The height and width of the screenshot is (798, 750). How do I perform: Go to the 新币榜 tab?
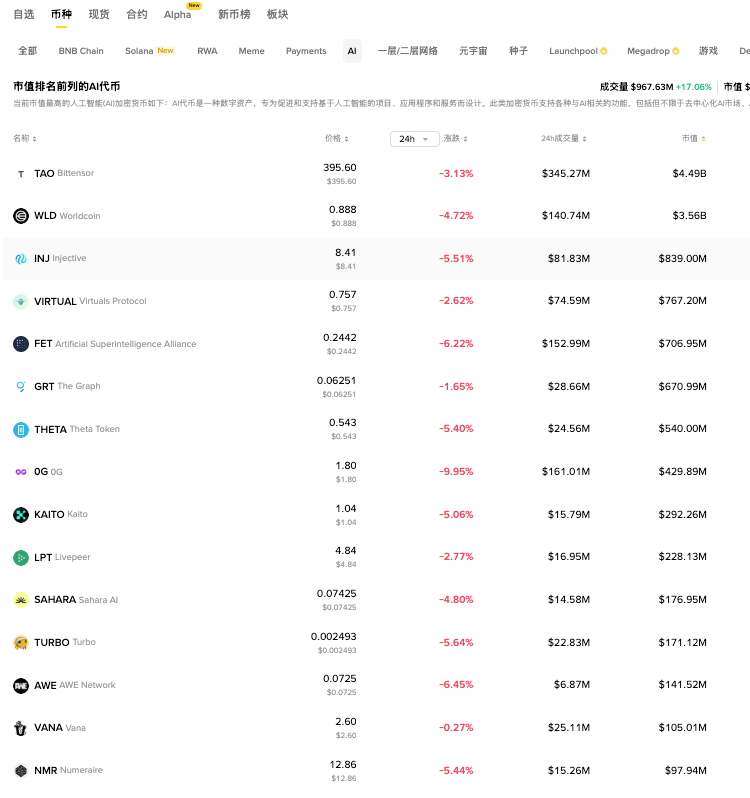(x=234, y=15)
